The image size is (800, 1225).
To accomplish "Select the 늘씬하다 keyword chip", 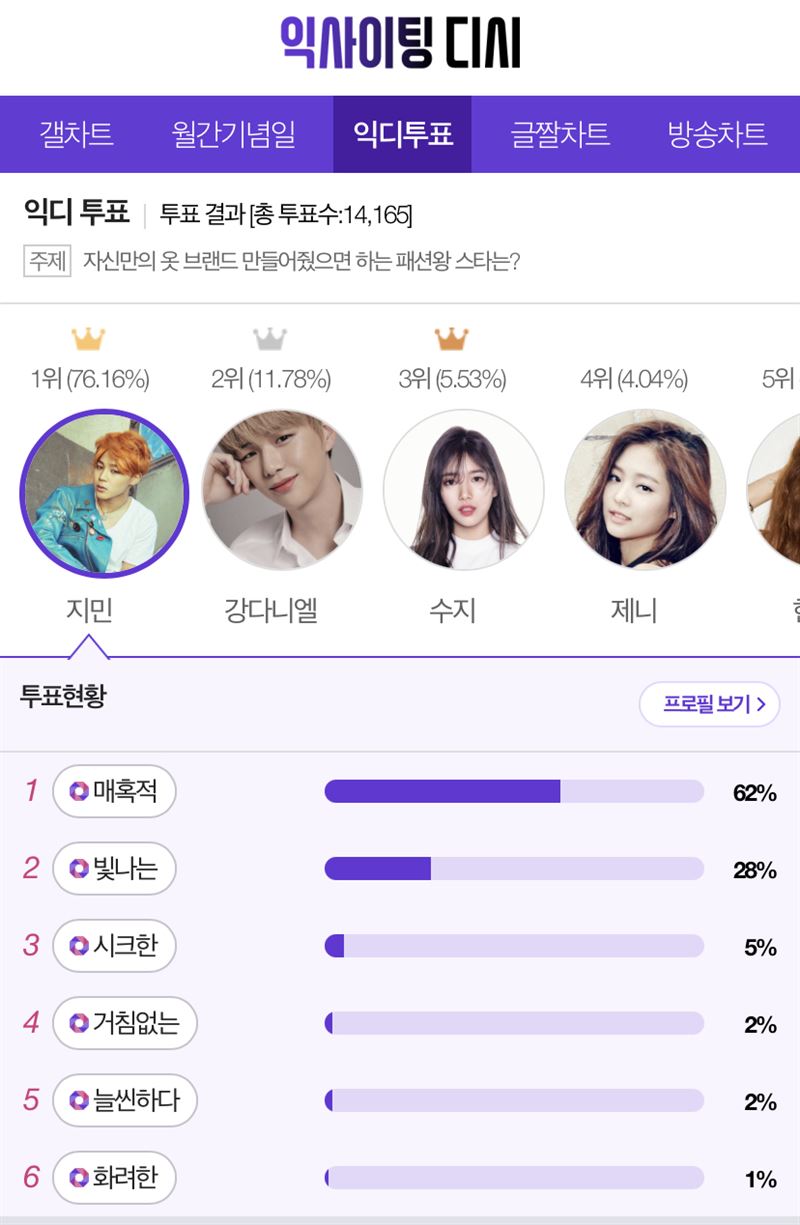I will [x=125, y=1100].
